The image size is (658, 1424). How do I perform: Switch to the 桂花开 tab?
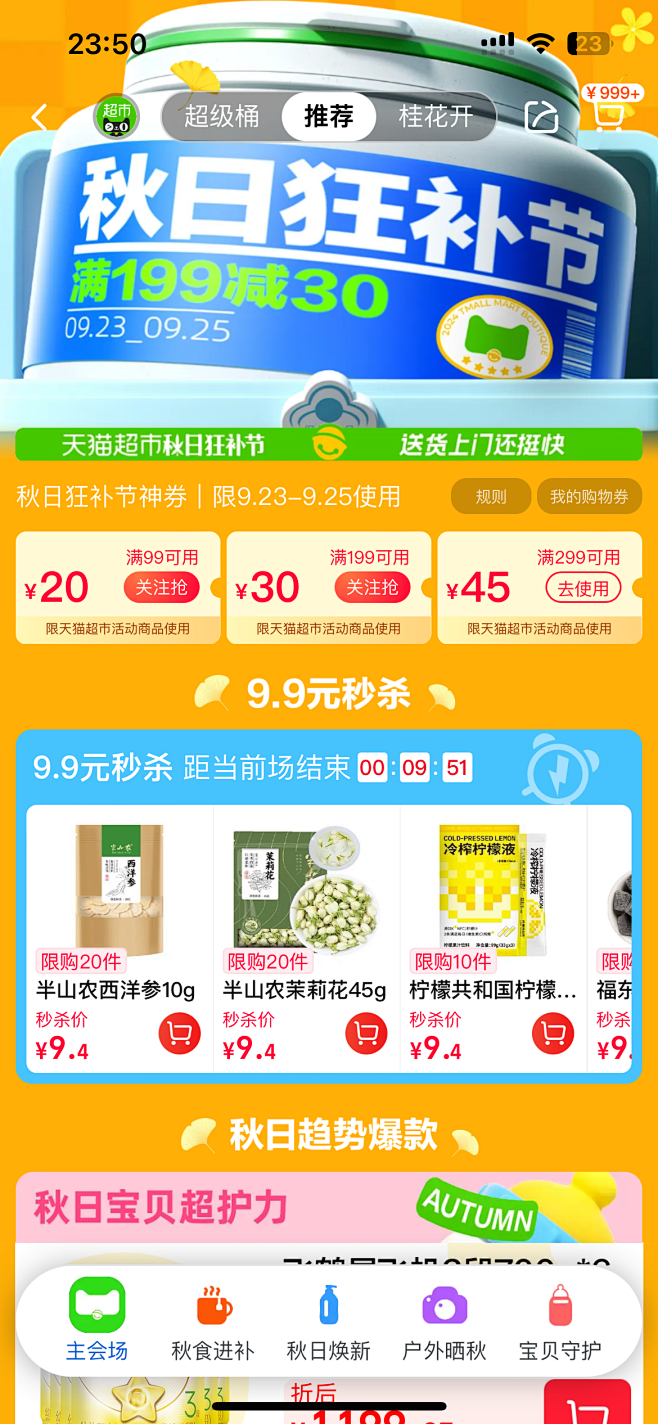pyautogui.click(x=435, y=116)
